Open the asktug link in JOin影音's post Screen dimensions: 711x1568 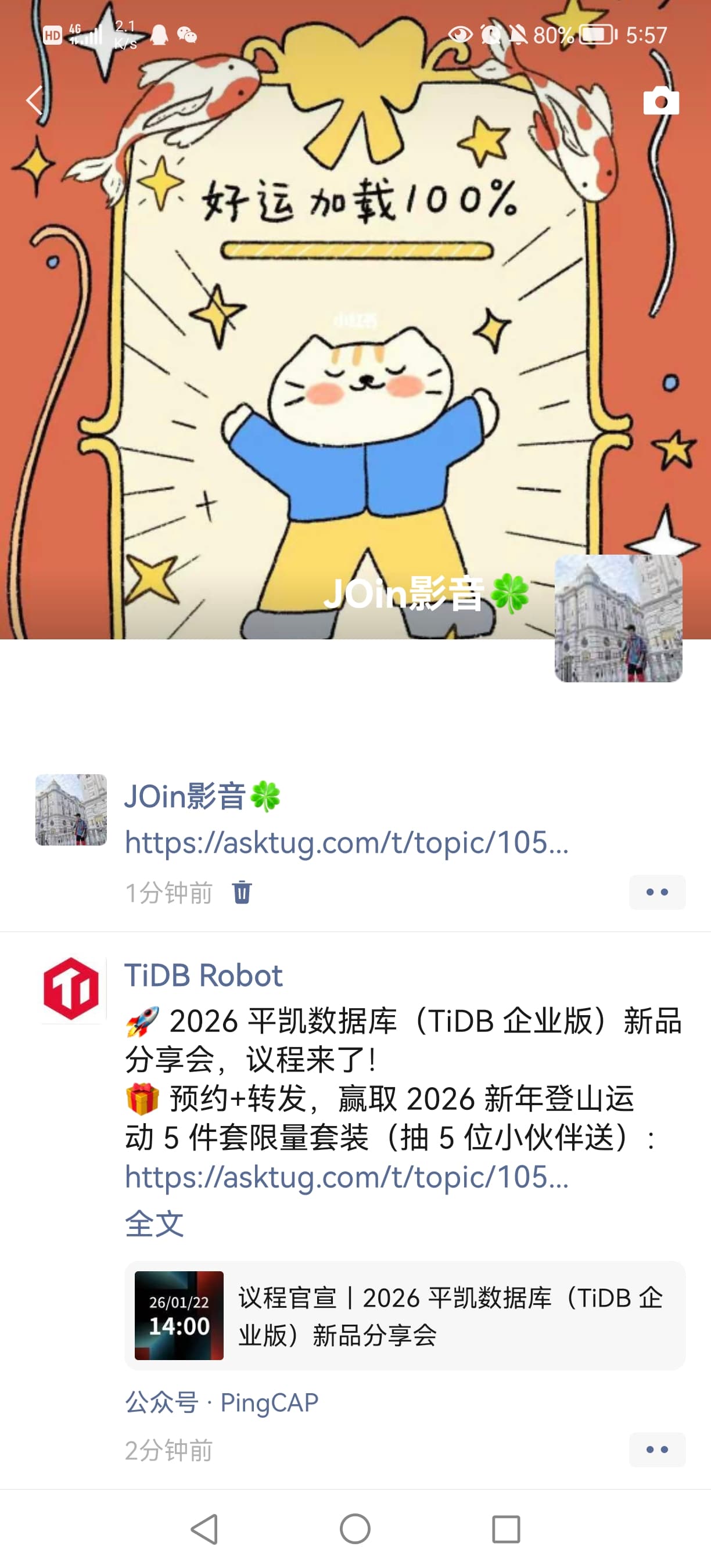(346, 843)
